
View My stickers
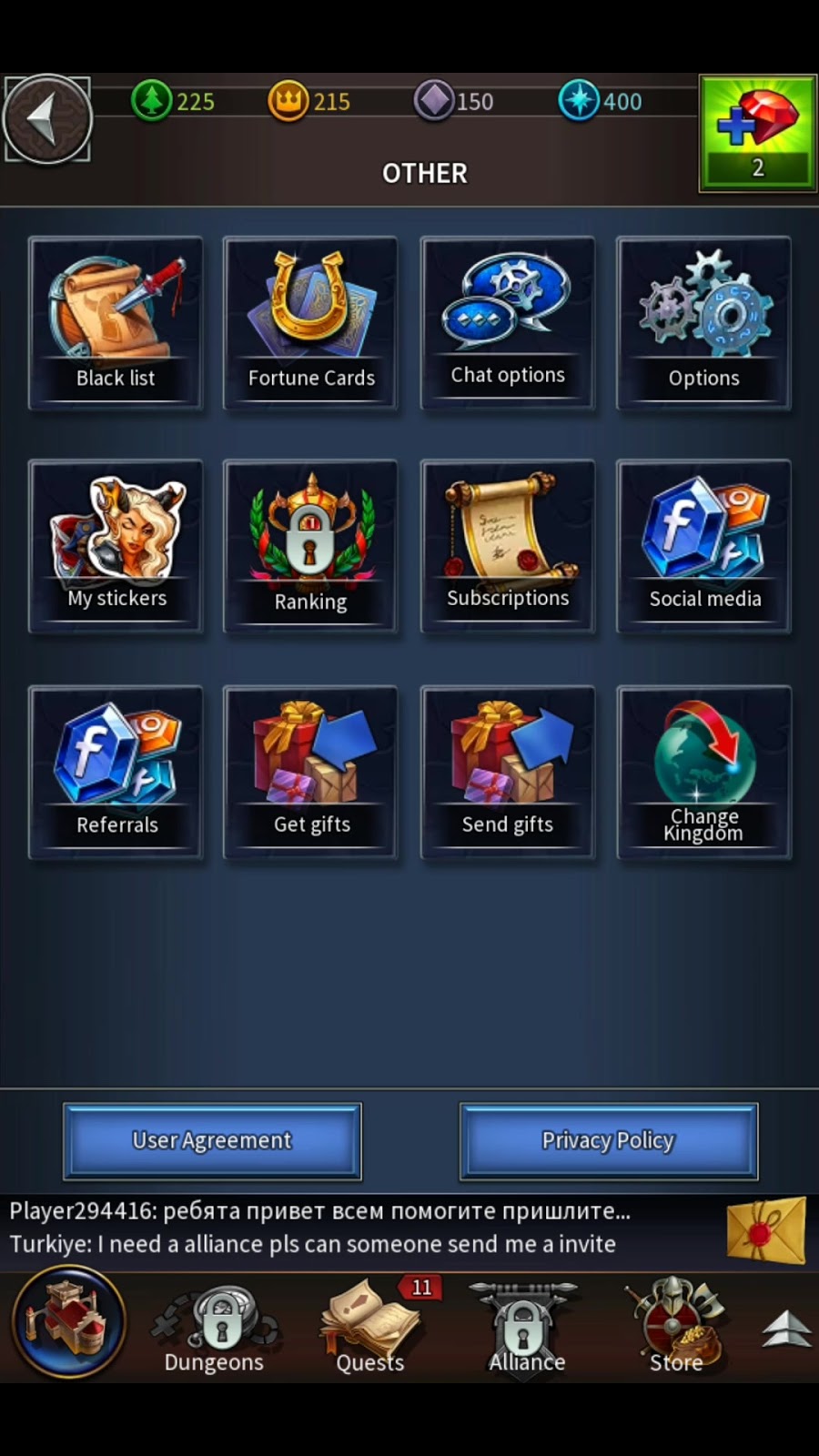point(116,546)
